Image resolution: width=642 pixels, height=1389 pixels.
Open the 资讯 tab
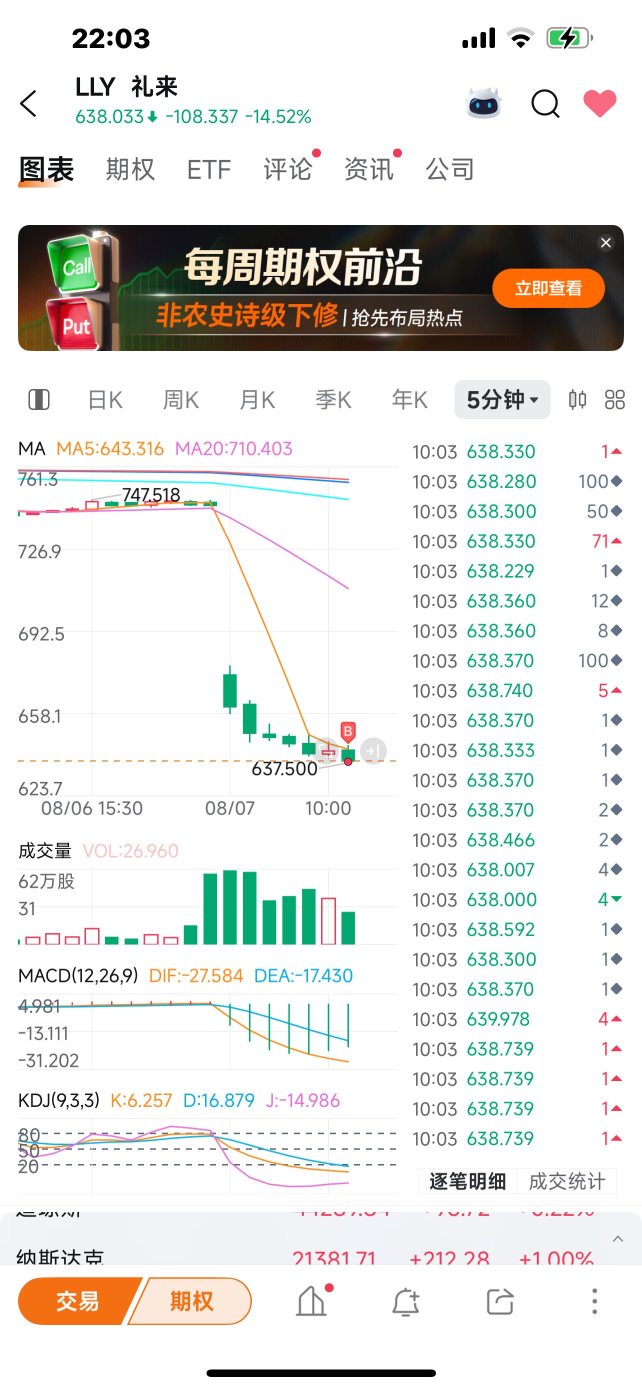(x=368, y=170)
